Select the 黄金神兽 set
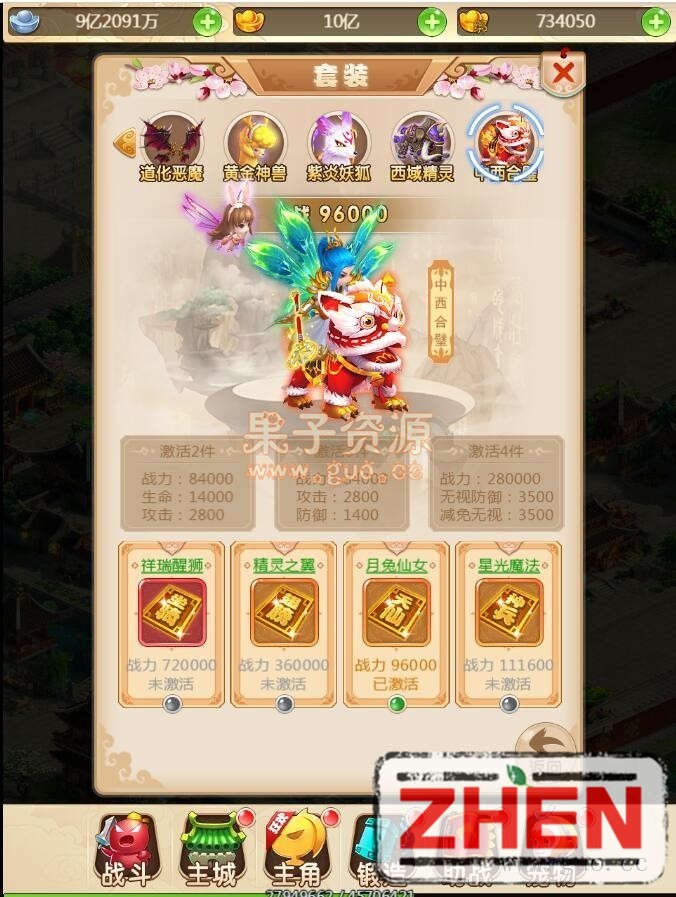 pyautogui.click(x=255, y=144)
